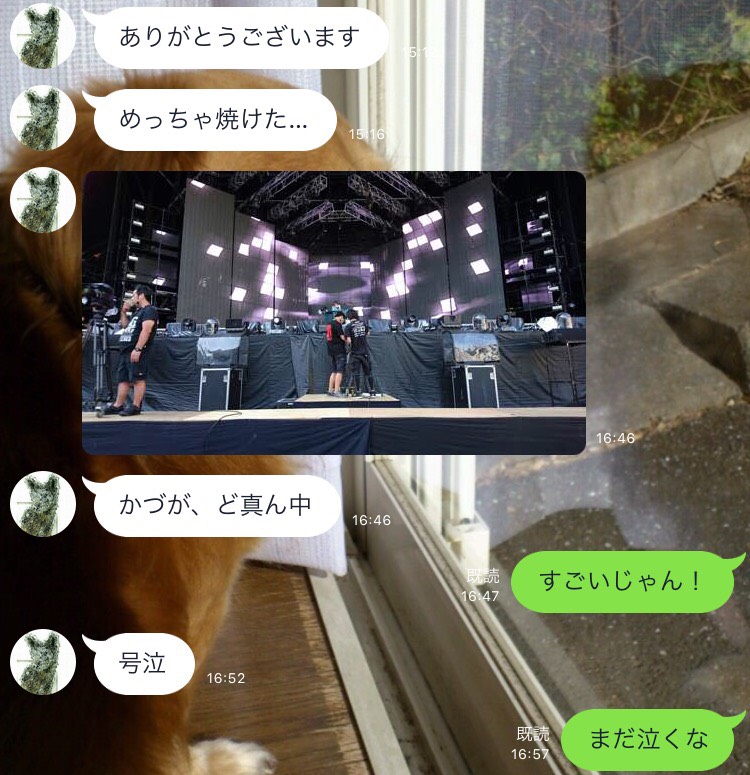Open profile picture next to "めっちゃ焼けた..."
Image resolution: width=750 pixels, height=775 pixels.
[x=43, y=118]
